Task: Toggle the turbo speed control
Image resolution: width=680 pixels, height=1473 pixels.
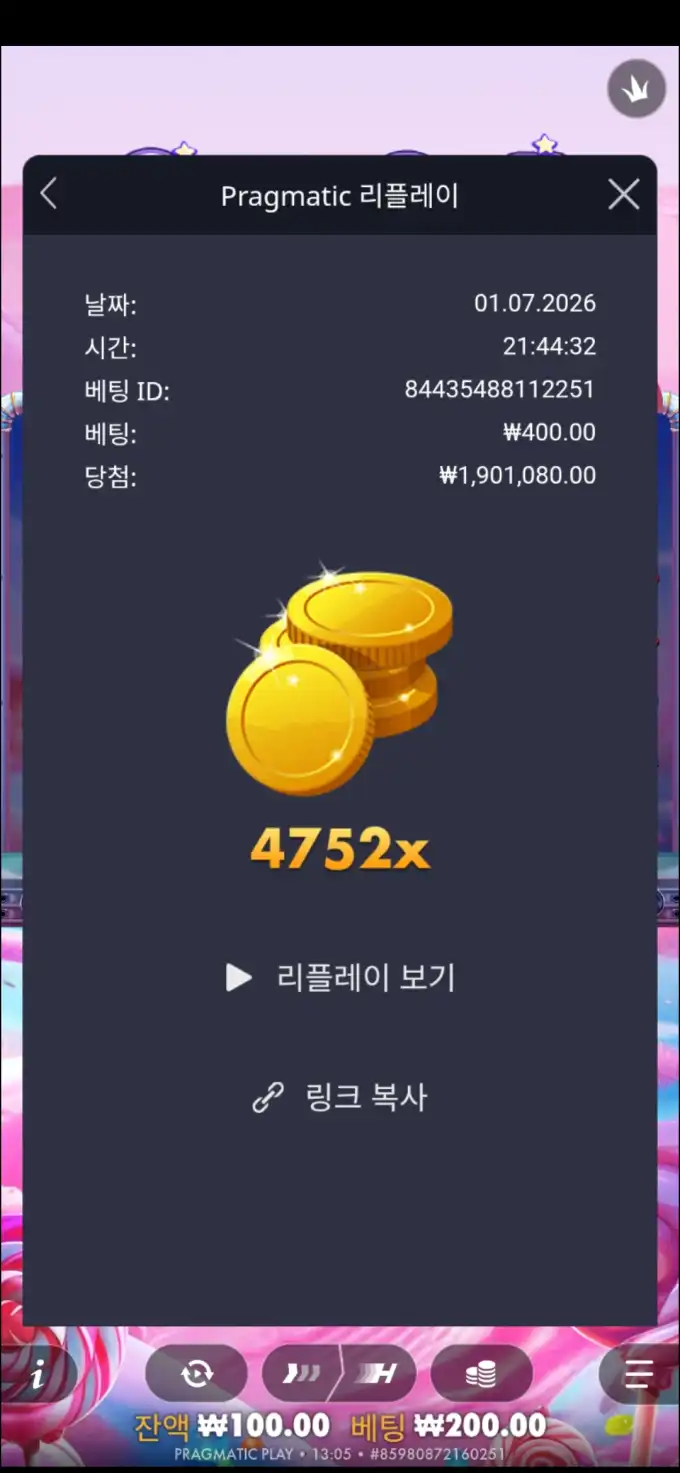Action: point(340,1374)
